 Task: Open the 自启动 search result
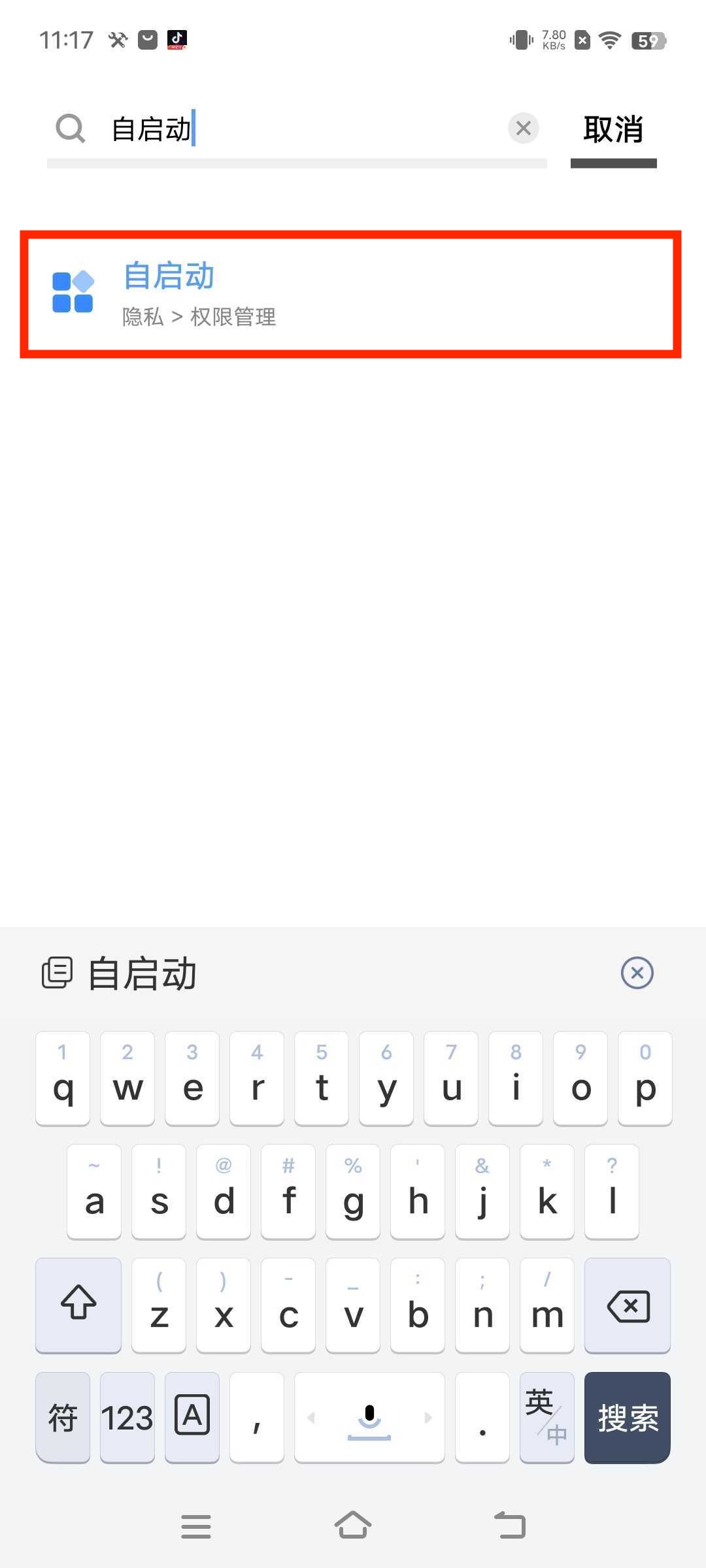click(350, 294)
